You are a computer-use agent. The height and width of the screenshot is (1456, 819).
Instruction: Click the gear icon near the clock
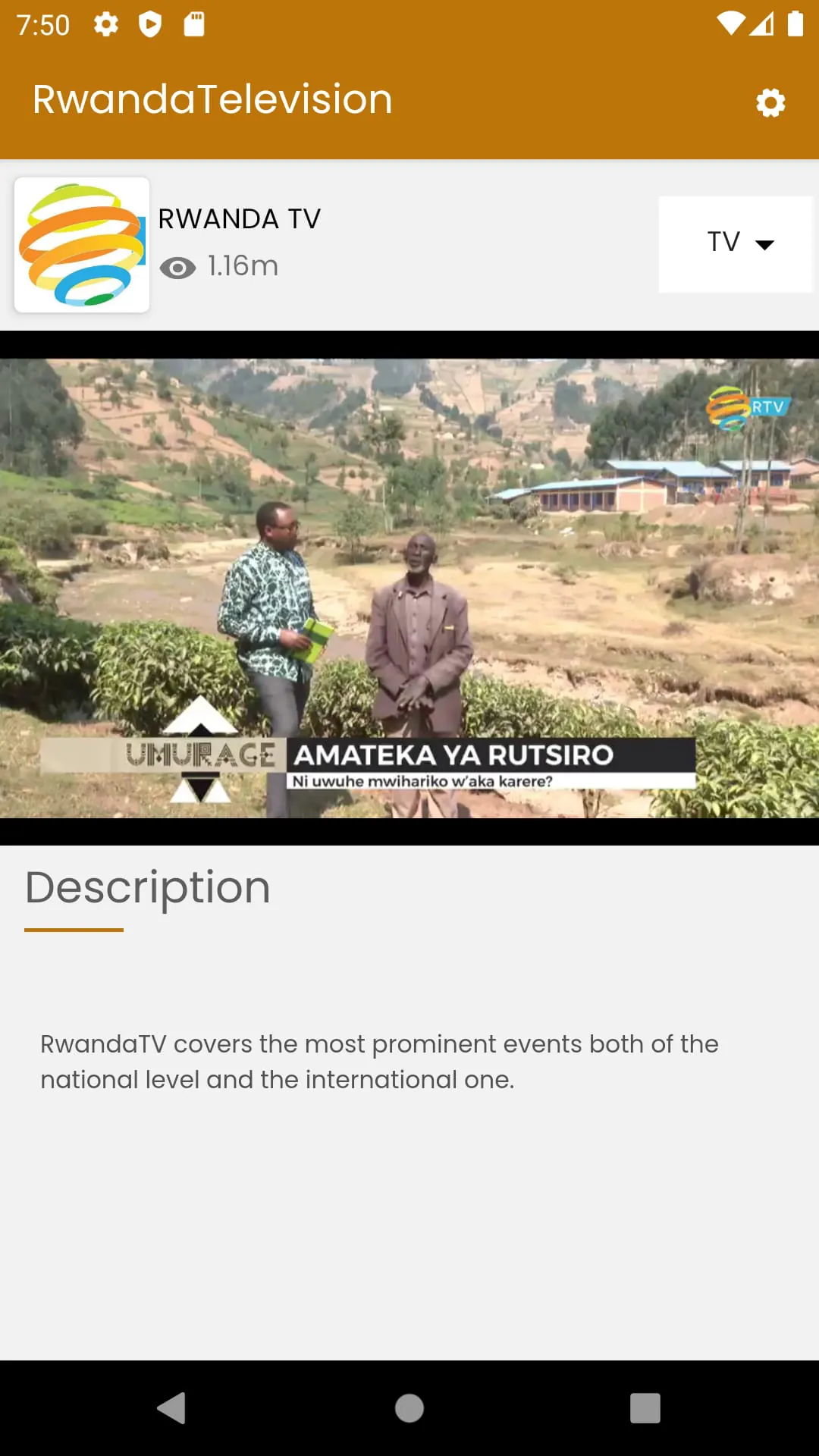pyautogui.click(x=105, y=24)
